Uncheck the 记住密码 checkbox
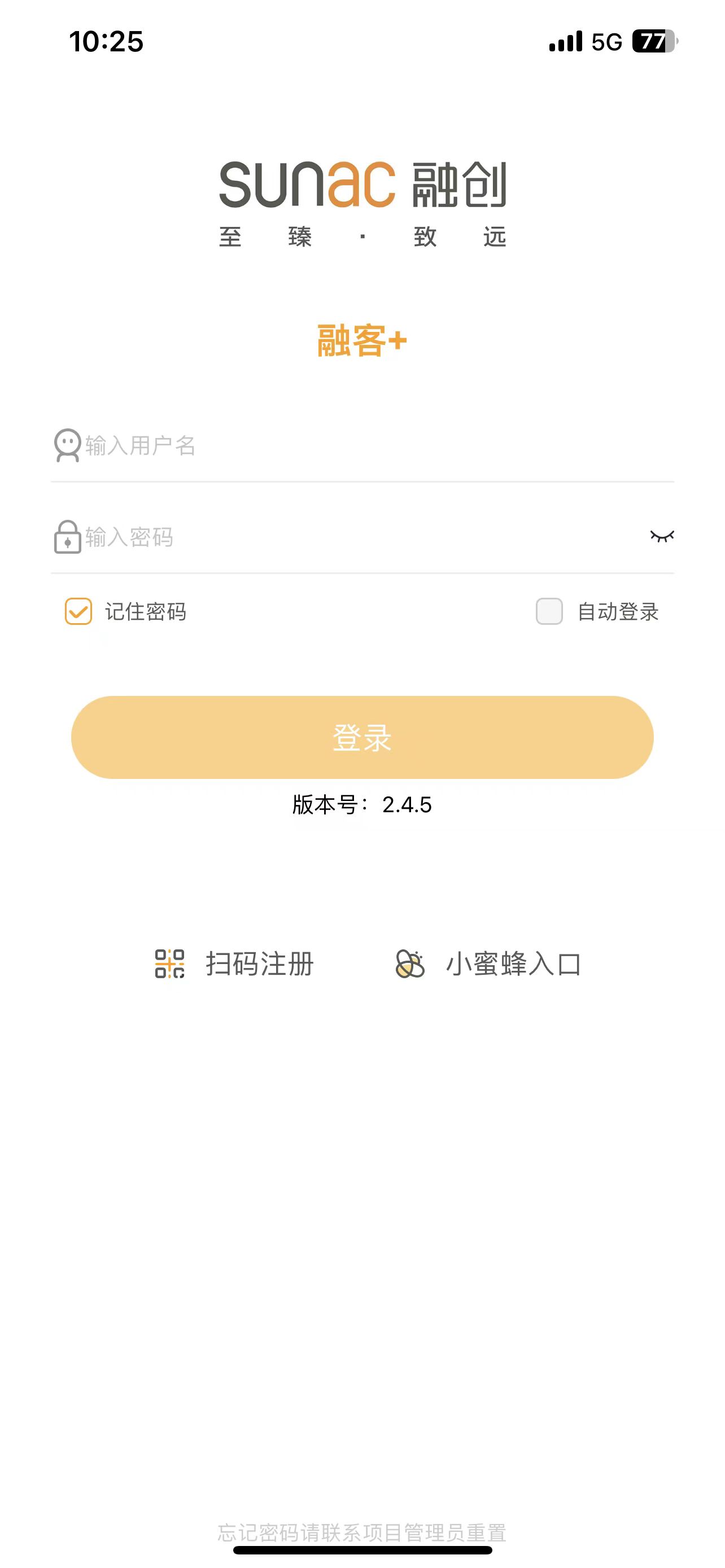 78,611
